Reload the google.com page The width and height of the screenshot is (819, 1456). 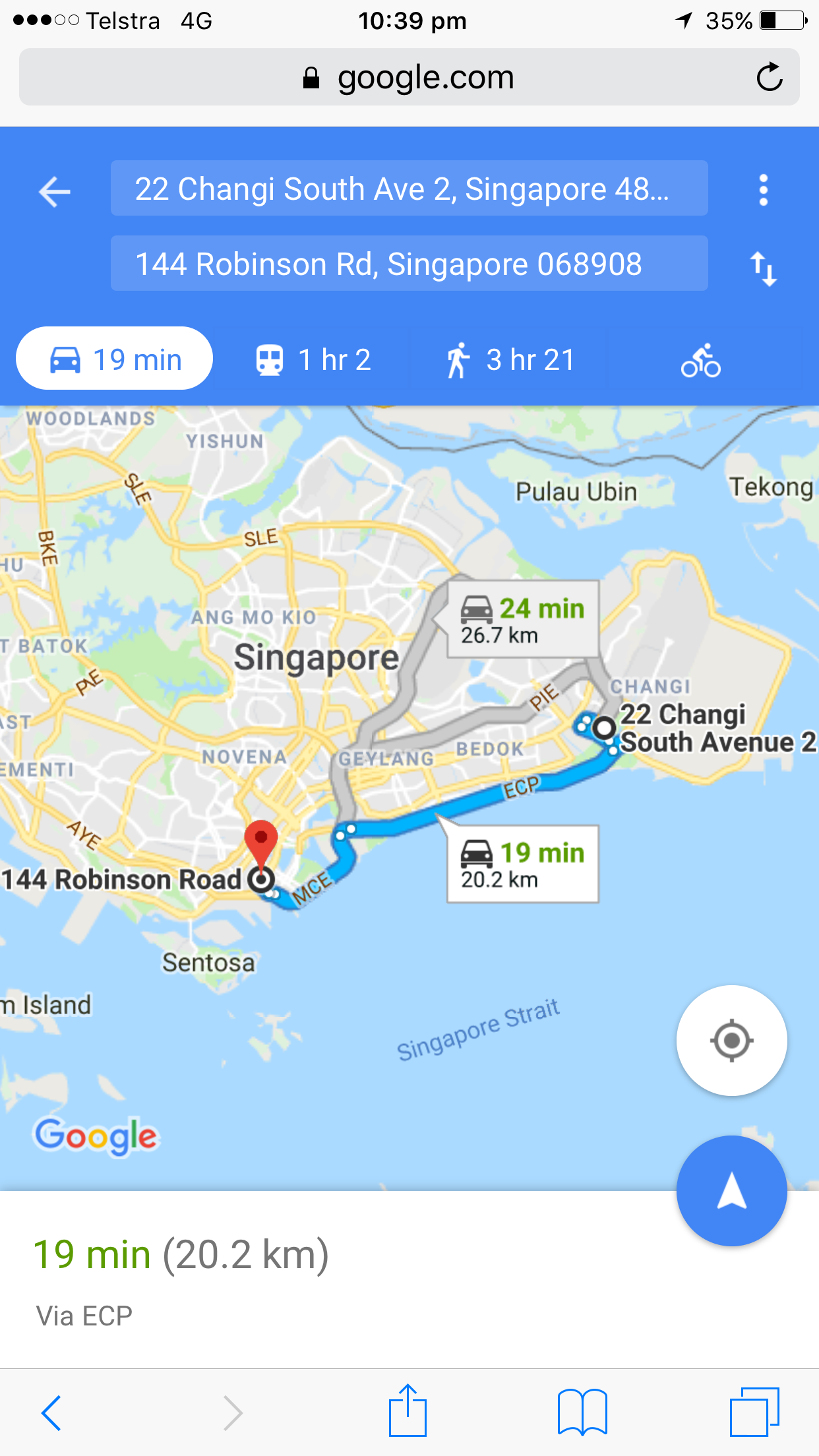[x=770, y=77]
